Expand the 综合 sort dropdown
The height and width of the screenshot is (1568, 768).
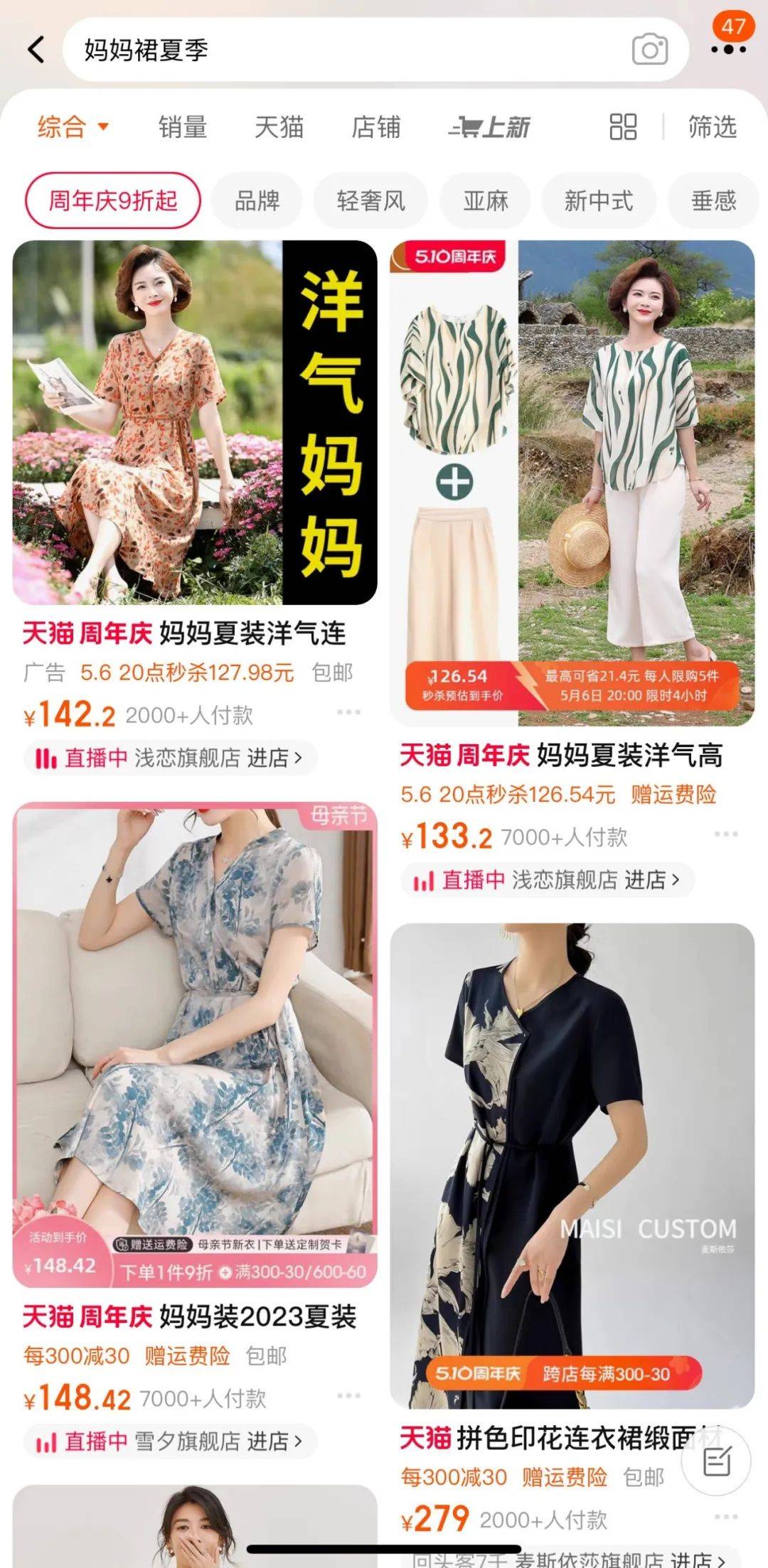73,127
